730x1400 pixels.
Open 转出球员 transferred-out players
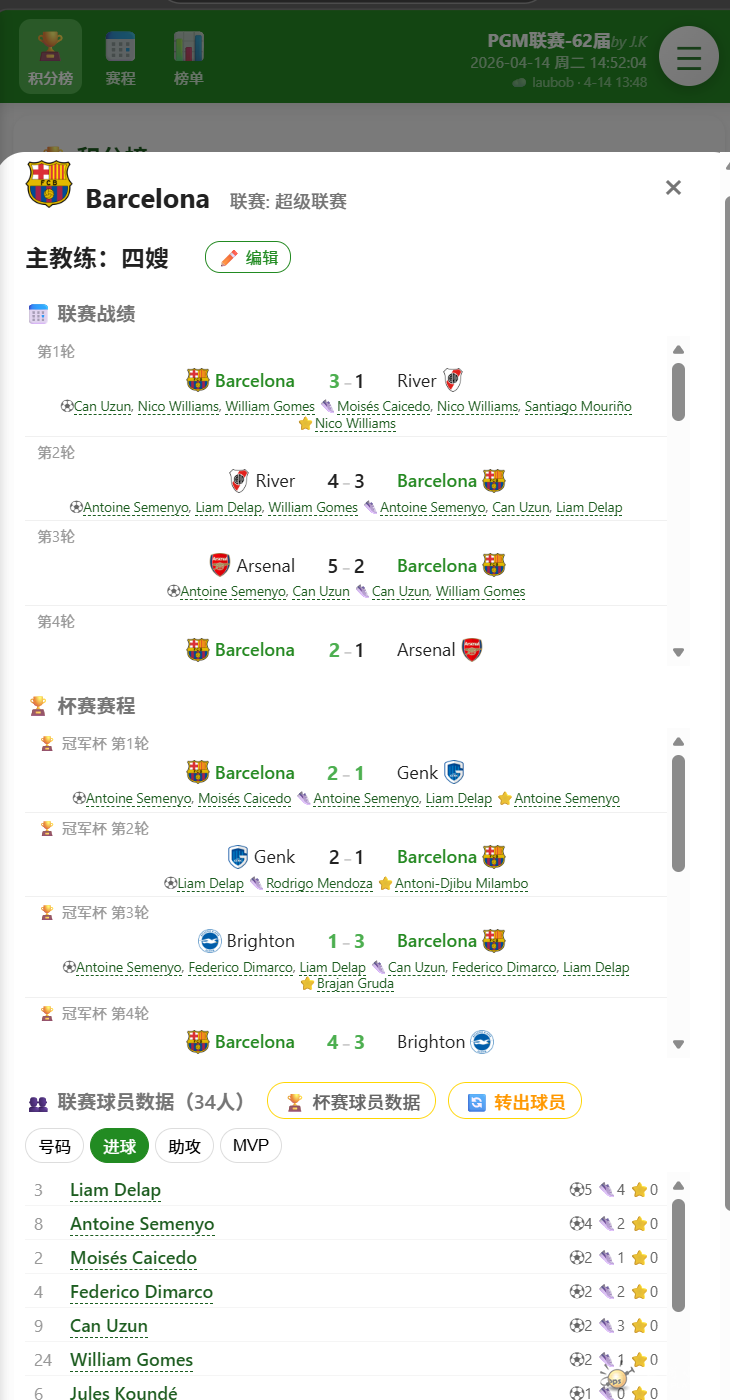click(515, 1102)
